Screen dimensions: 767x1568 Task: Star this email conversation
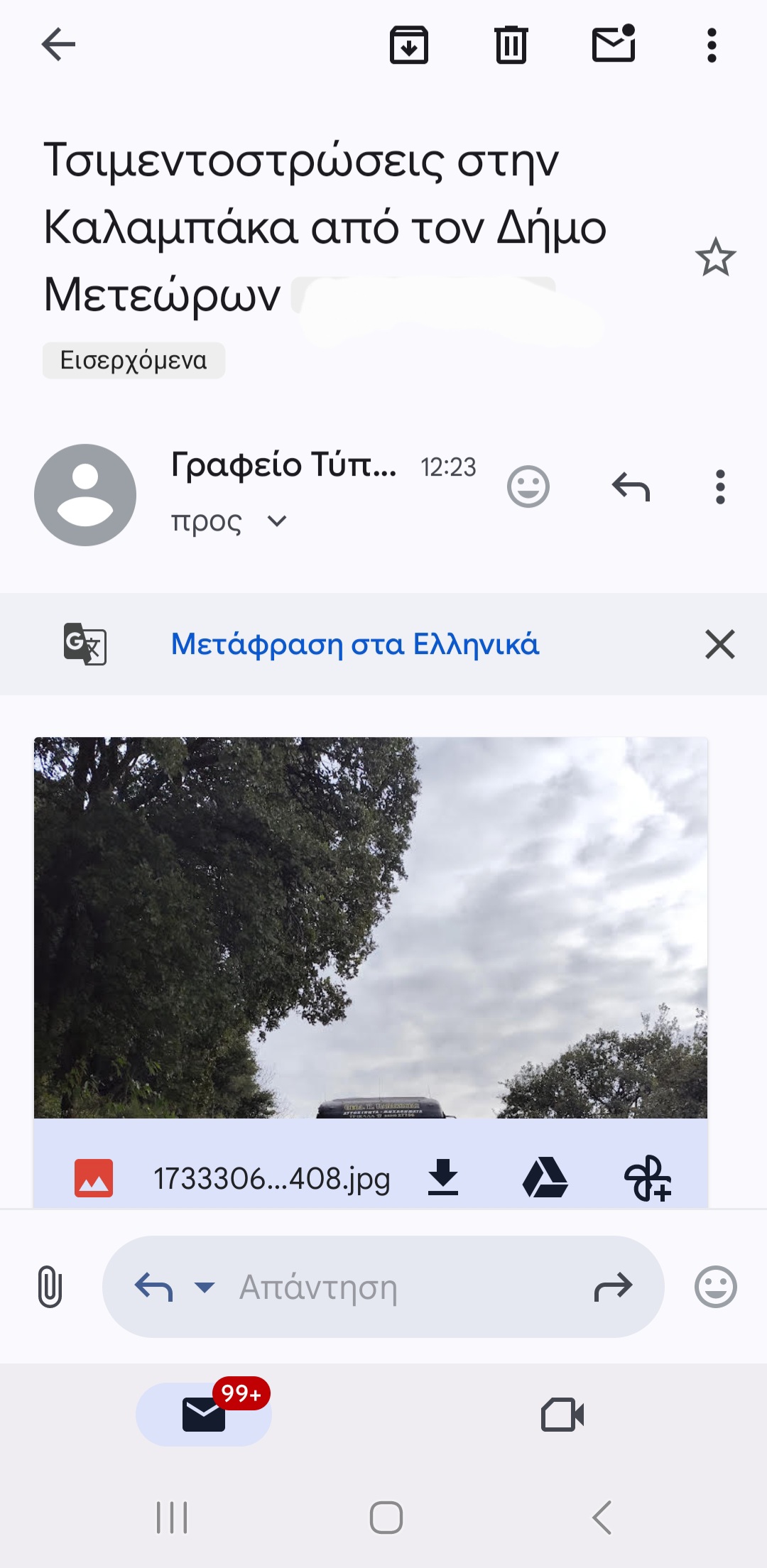715,257
